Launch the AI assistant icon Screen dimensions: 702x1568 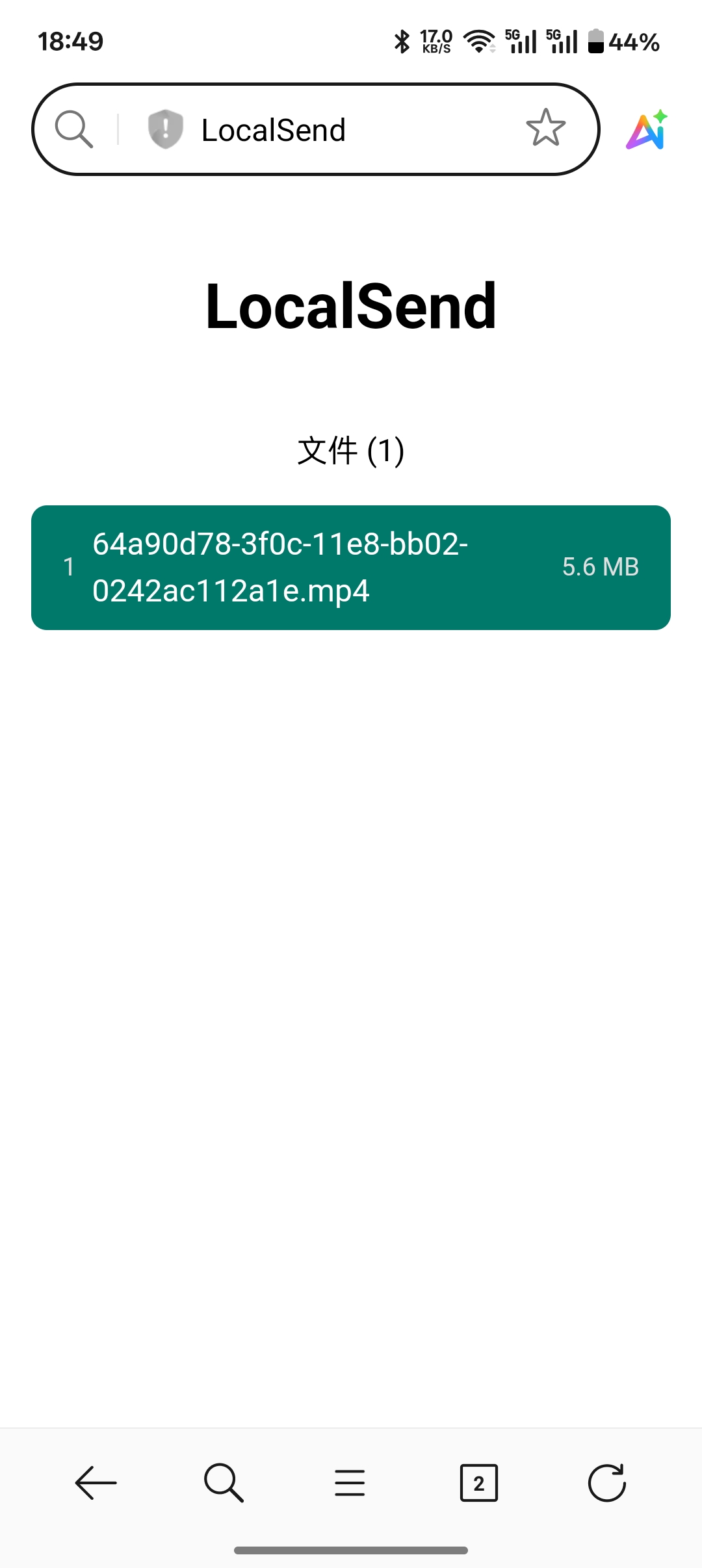click(647, 130)
